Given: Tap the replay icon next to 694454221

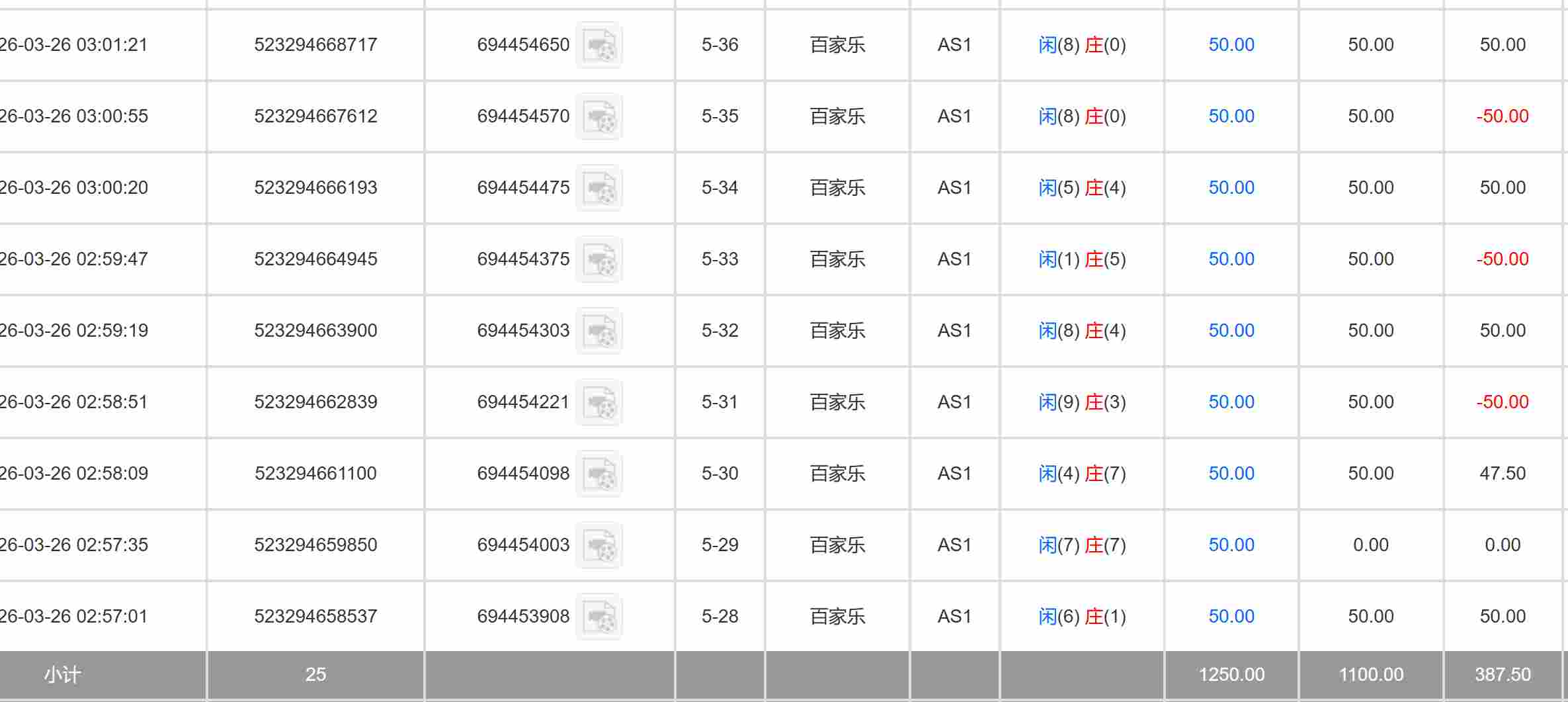Looking at the screenshot, I should point(599,402).
